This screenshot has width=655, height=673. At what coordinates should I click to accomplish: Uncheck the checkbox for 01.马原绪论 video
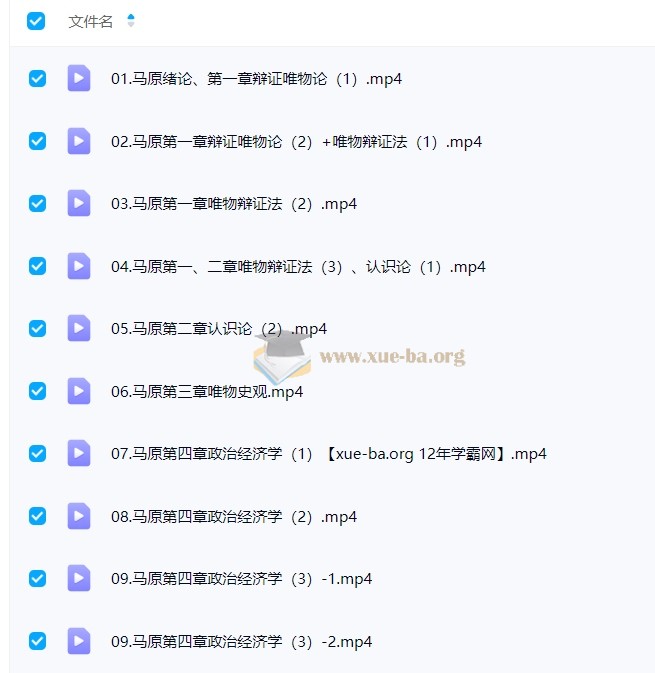(x=37, y=78)
